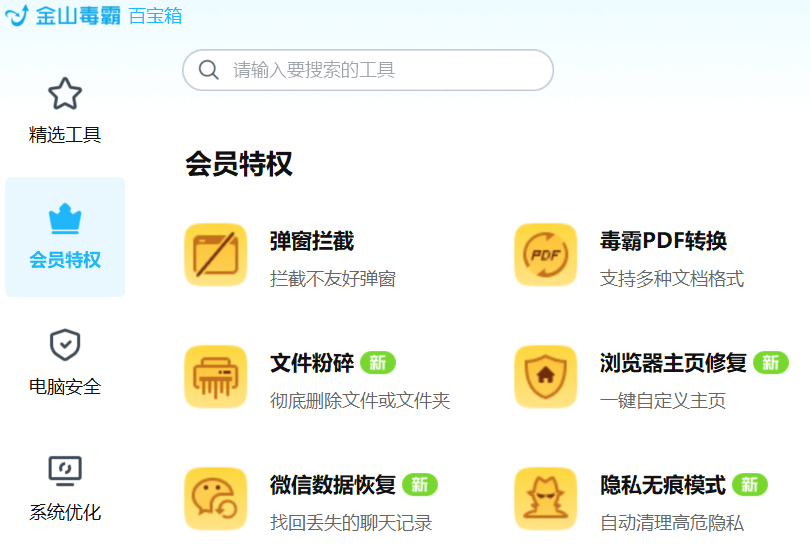Viewport: 810px width, 547px height.
Task: Open the 电脑安全 section
Action: [x=65, y=362]
